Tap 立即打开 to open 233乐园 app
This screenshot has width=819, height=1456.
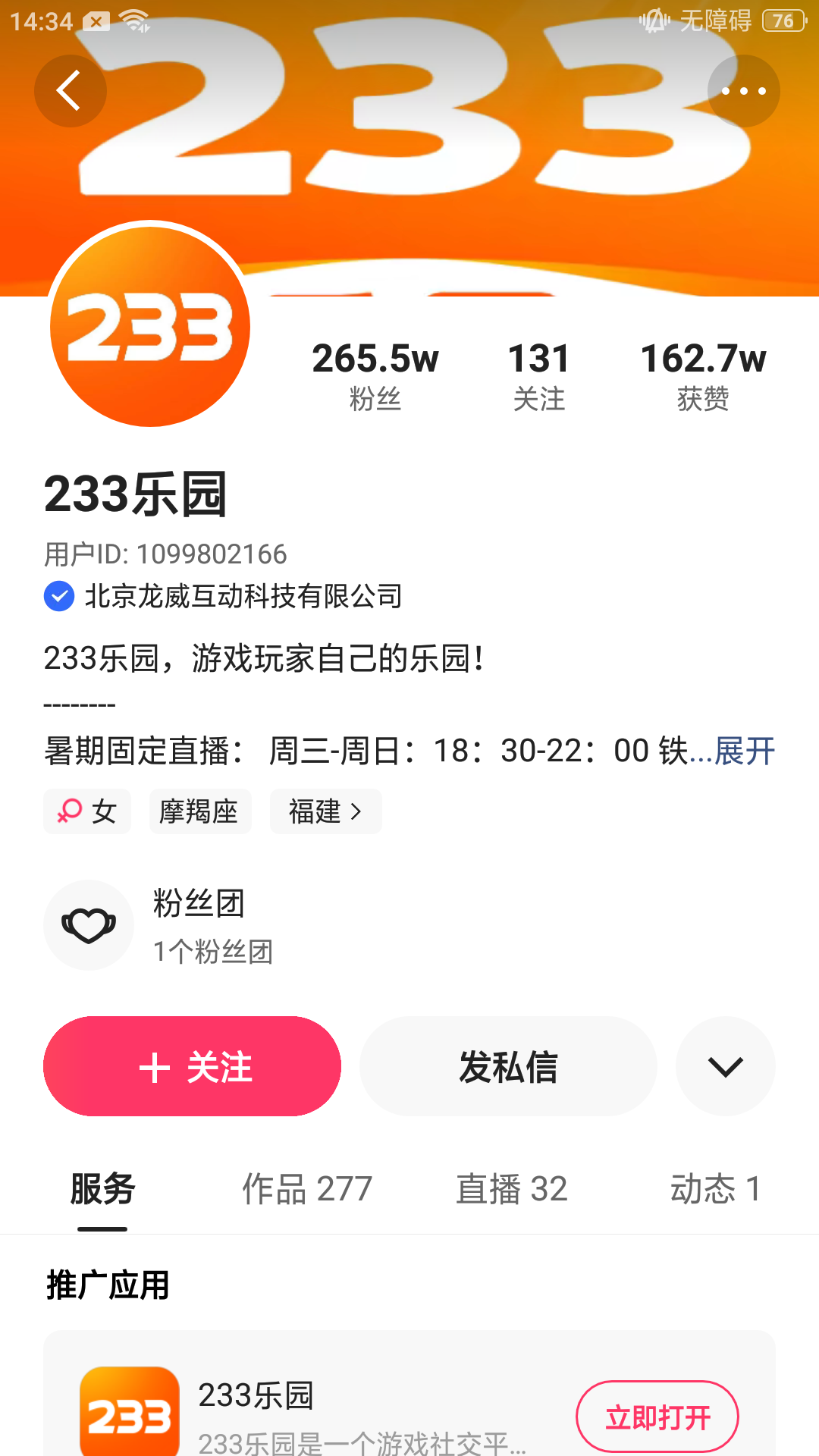(x=657, y=1417)
